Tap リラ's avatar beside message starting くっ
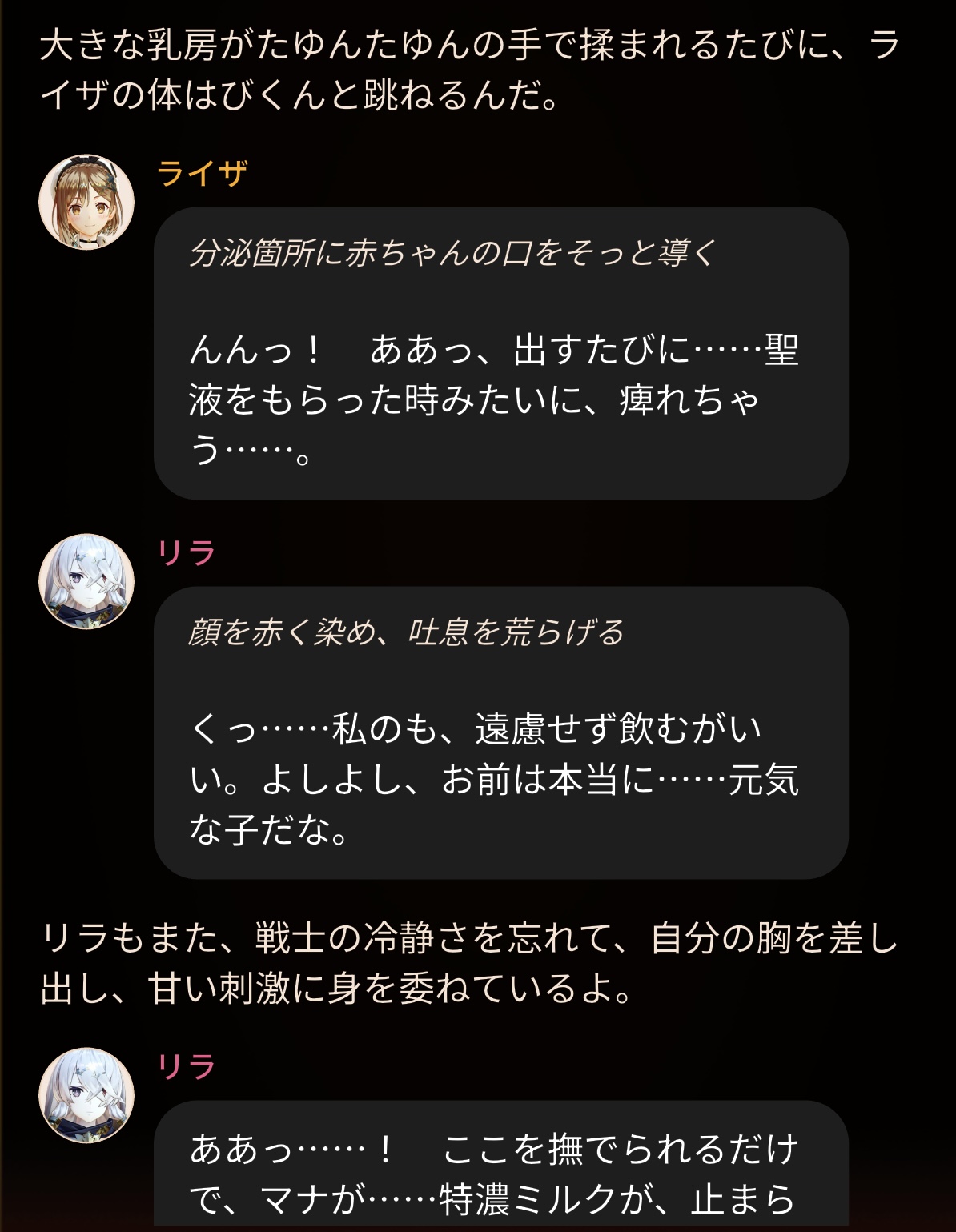The height and width of the screenshot is (1232, 956). click(86, 581)
